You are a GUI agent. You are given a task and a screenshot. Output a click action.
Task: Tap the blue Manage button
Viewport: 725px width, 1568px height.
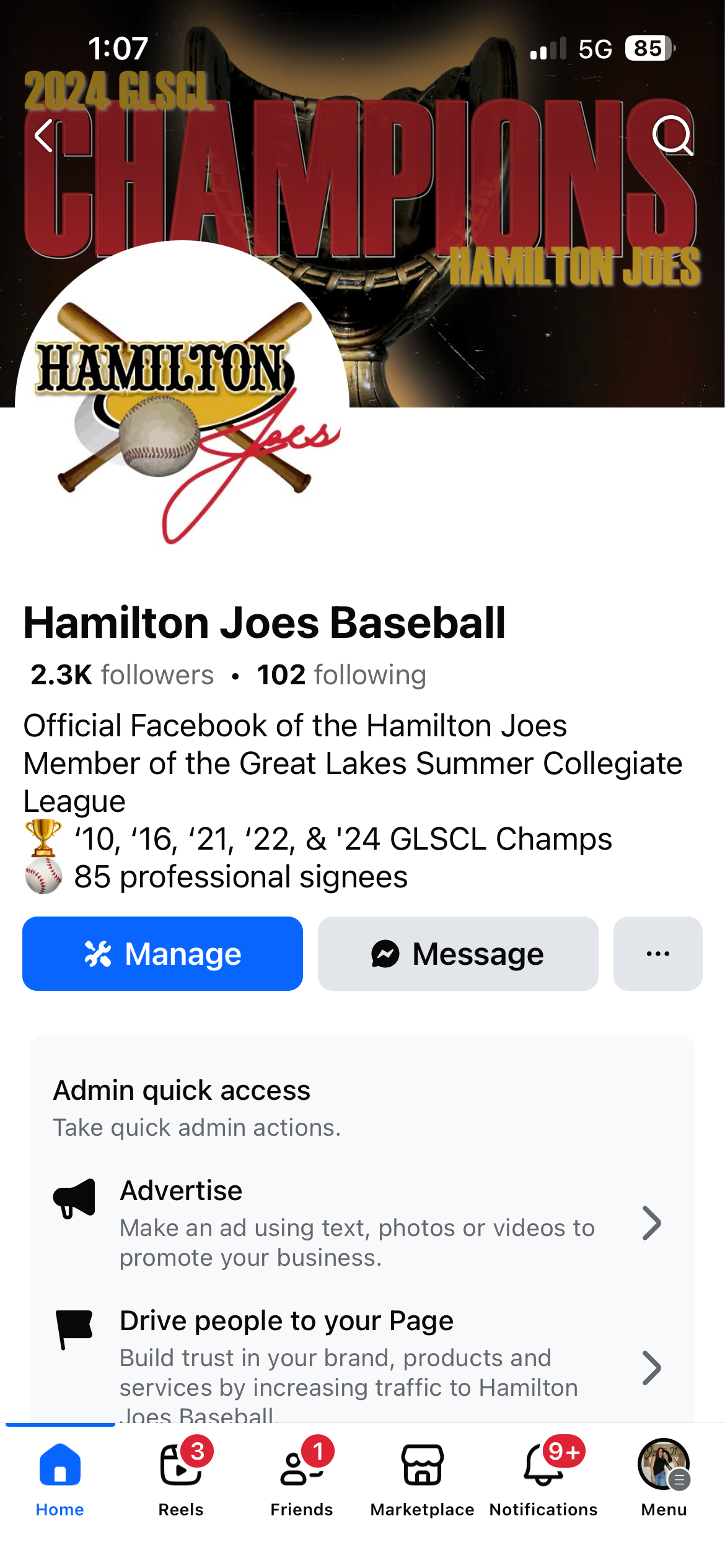coord(162,954)
